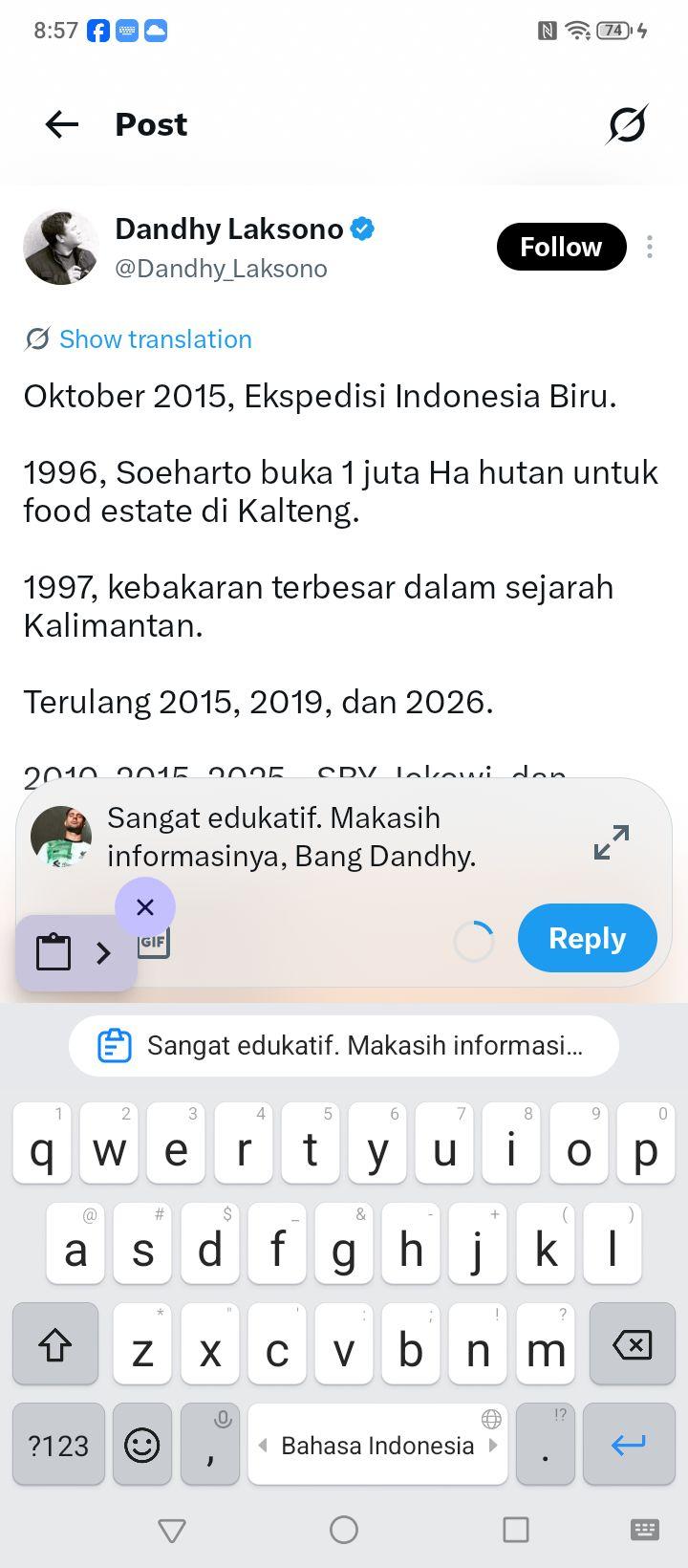Screen dimensions: 688x1568
Task: Send the reply with Reply button
Action: tap(588, 938)
